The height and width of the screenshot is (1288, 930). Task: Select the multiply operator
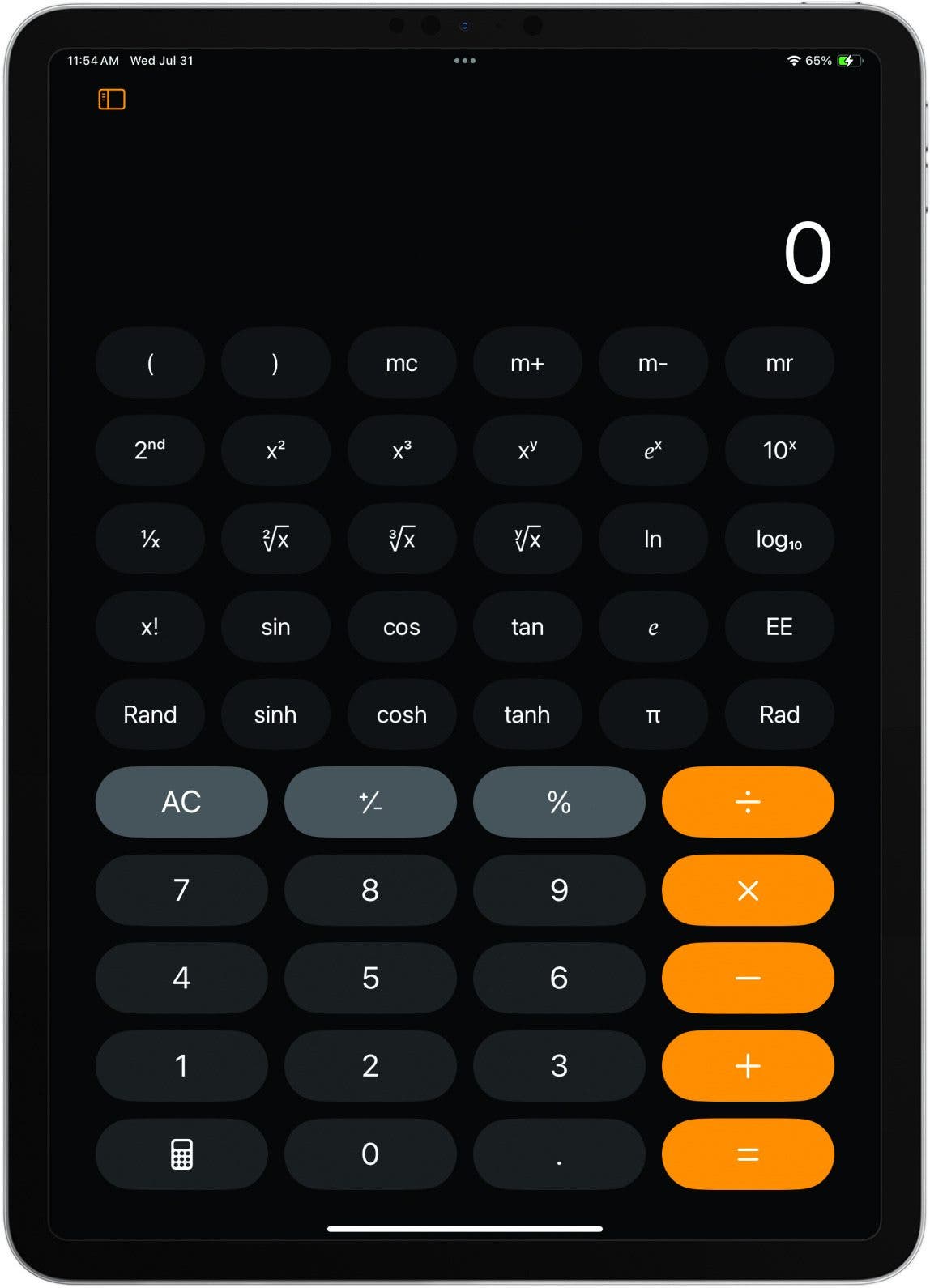point(748,890)
